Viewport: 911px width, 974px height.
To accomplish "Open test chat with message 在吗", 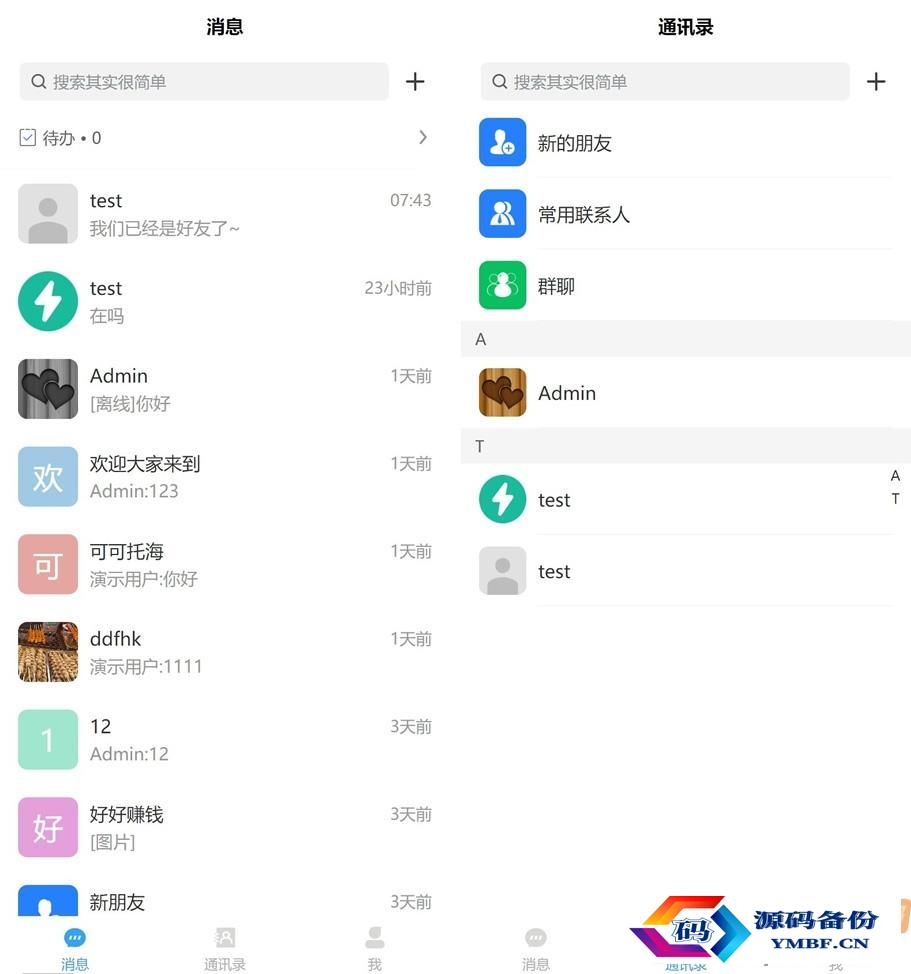I will [x=224, y=301].
